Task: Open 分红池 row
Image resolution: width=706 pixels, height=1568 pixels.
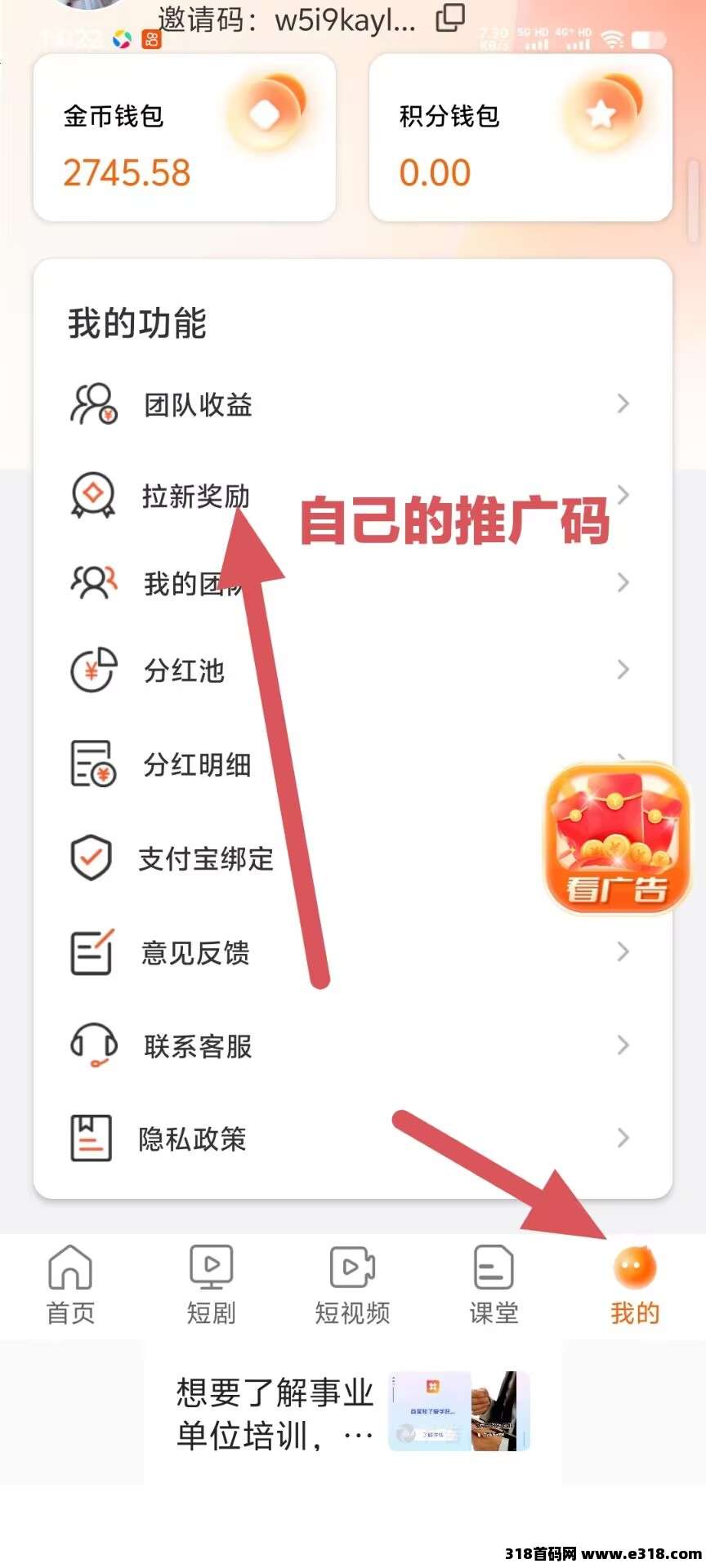Action: click(x=351, y=670)
